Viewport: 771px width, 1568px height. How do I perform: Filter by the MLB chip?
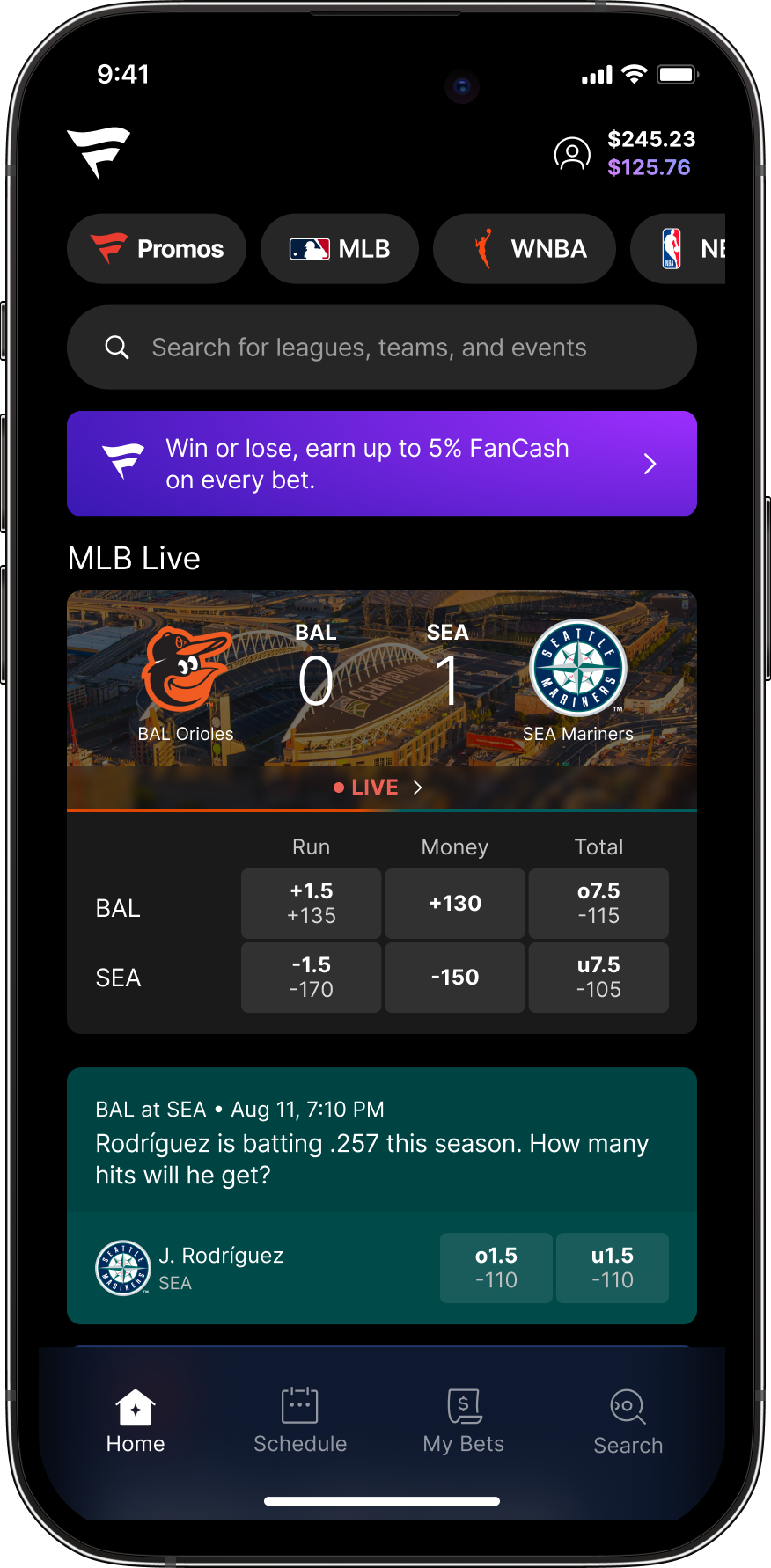[340, 249]
